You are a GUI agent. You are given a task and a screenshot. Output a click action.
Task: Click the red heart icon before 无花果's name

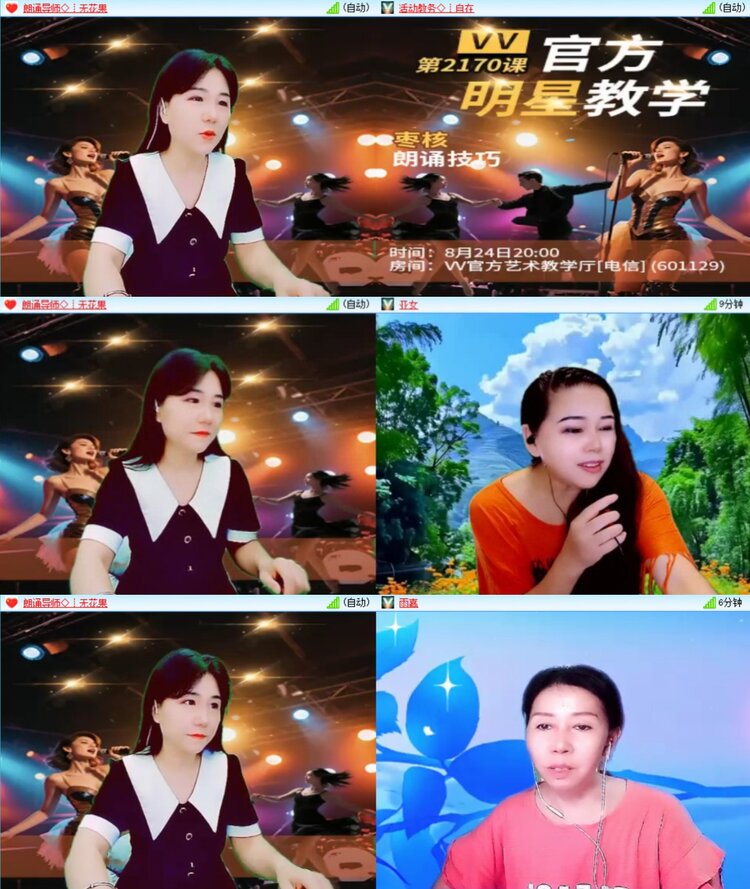pyautogui.click(x=8, y=8)
